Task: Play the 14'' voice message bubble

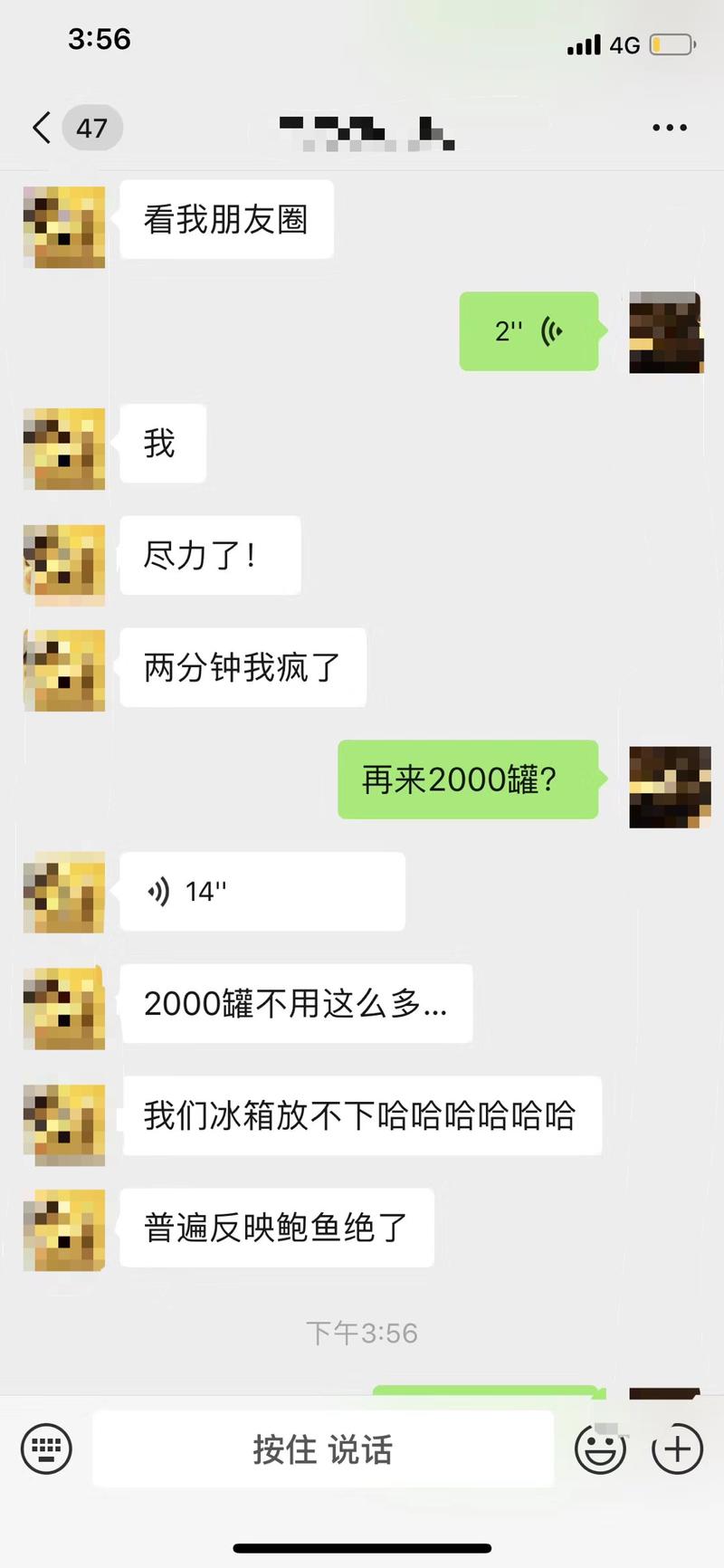Action: pos(262,891)
